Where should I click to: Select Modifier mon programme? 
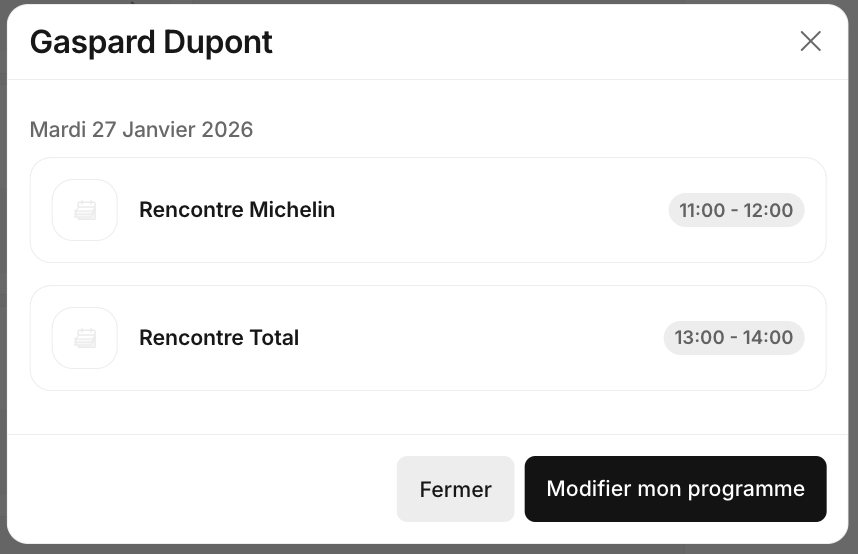[x=675, y=489]
